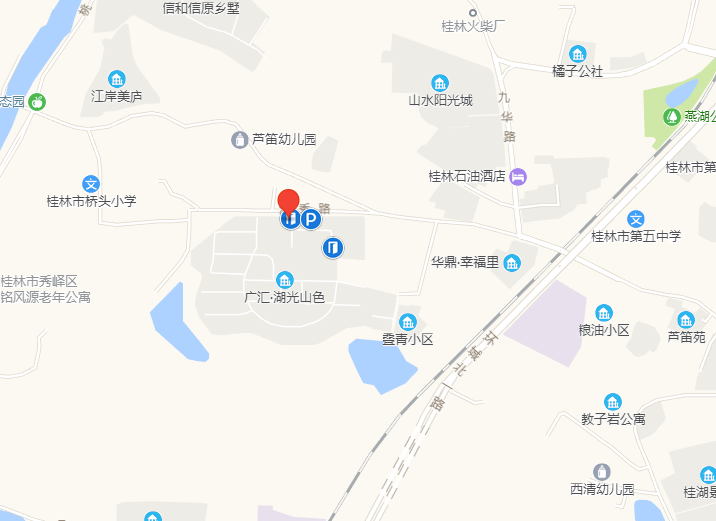Open 华鼎·幸福里 residential marker
The height and width of the screenshot is (521, 716).
click(512, 263)
